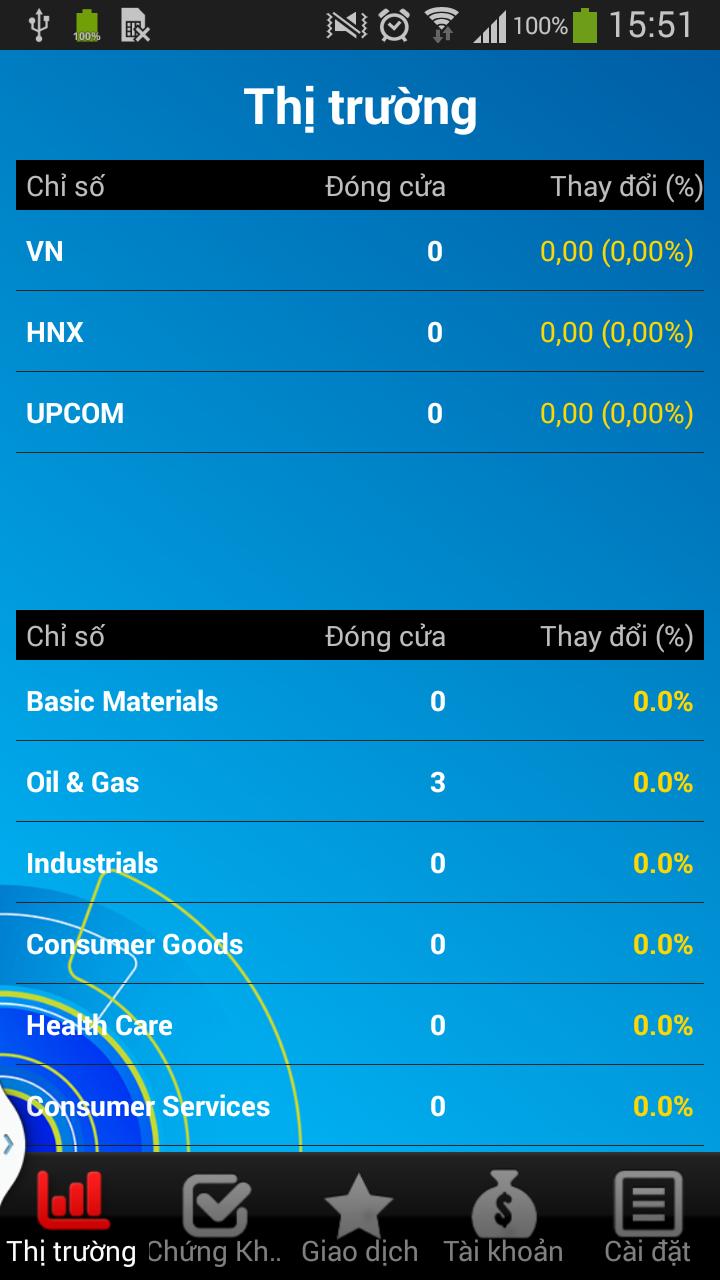Image resolution: width=720 pixels, height=1280 pixels.
Task: Open the HNX index entry
Action: click(360, 332)
